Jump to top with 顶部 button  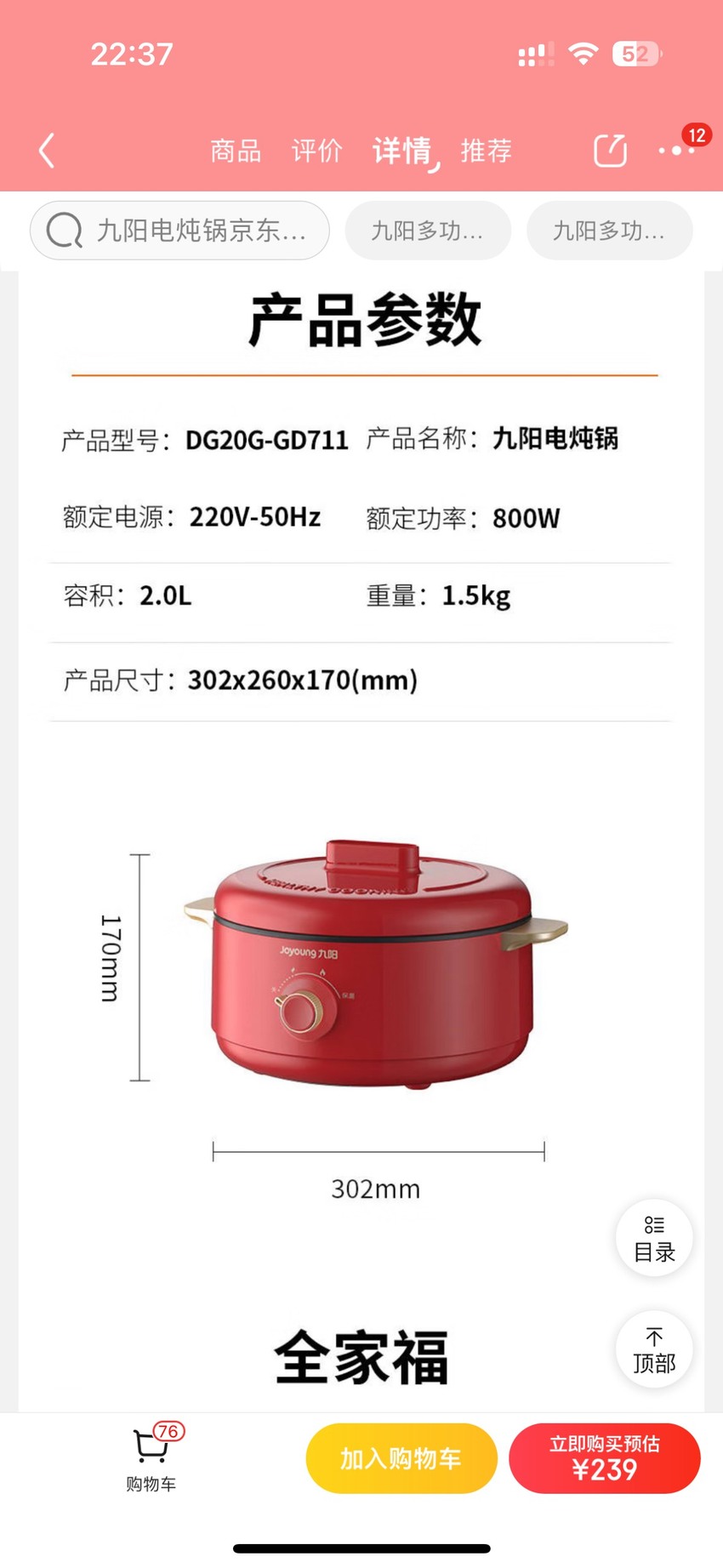point(654,1349)
